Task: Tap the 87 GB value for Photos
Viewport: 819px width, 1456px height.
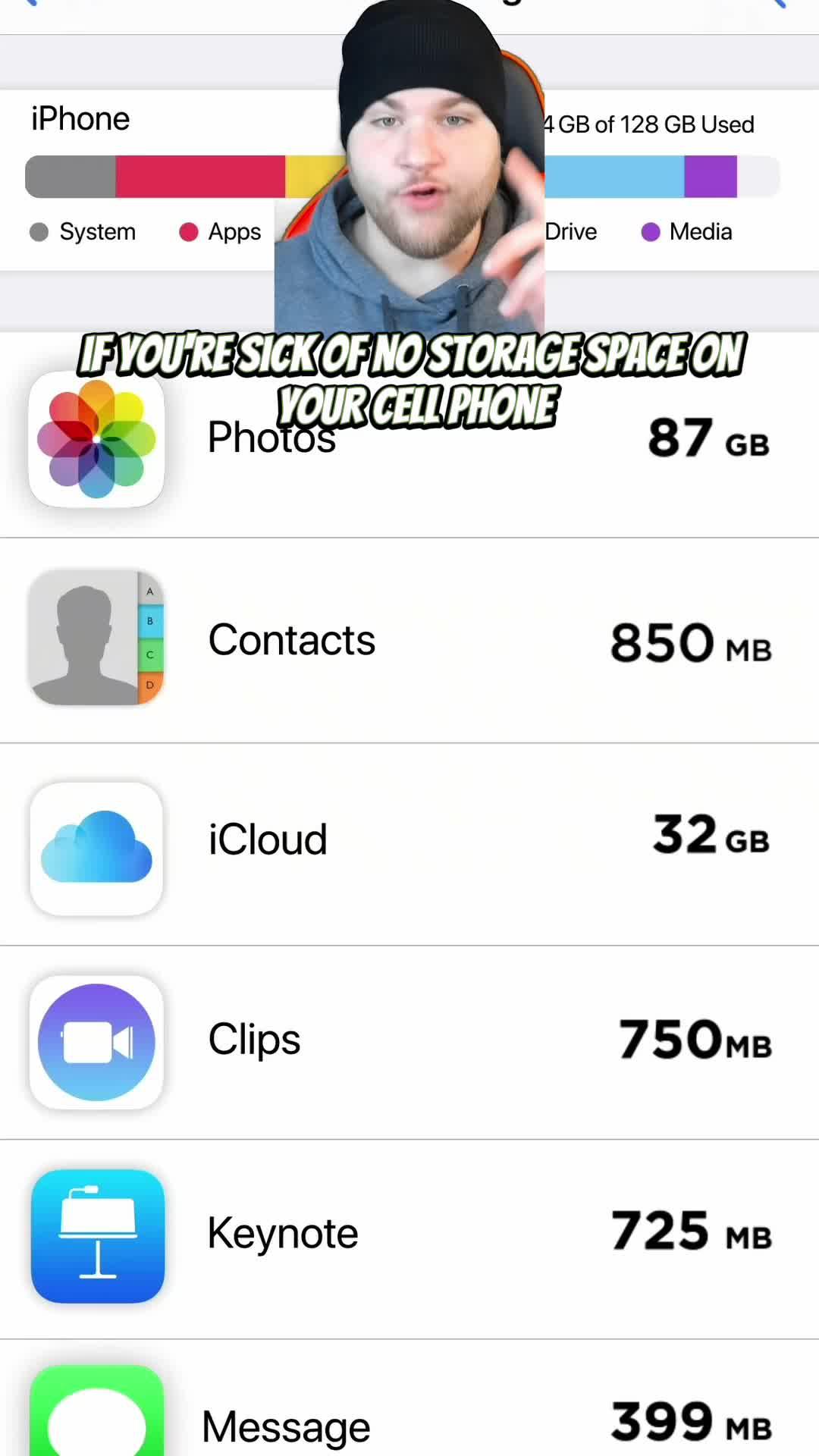Action: click(x=705, y=438)
